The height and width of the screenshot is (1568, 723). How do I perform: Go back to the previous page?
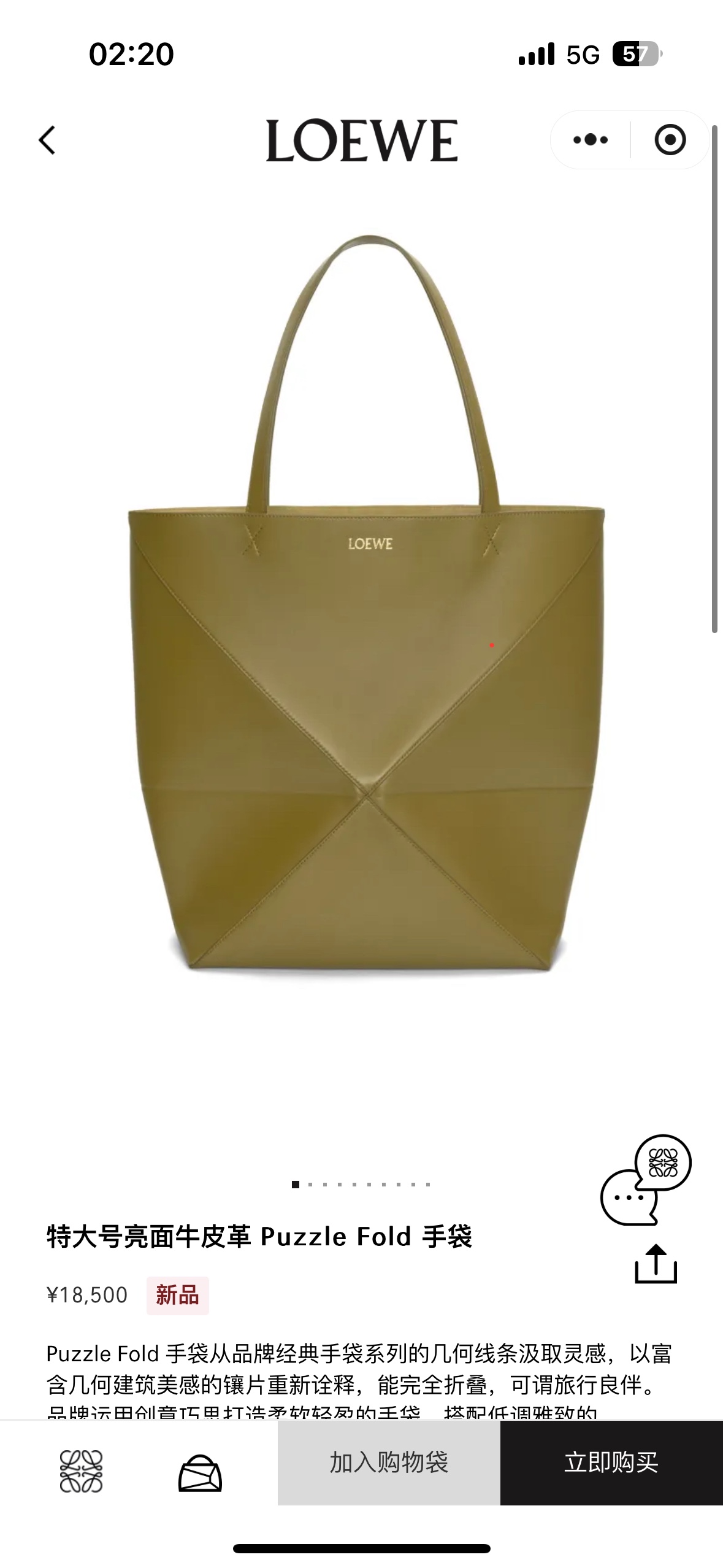(47, 140)
